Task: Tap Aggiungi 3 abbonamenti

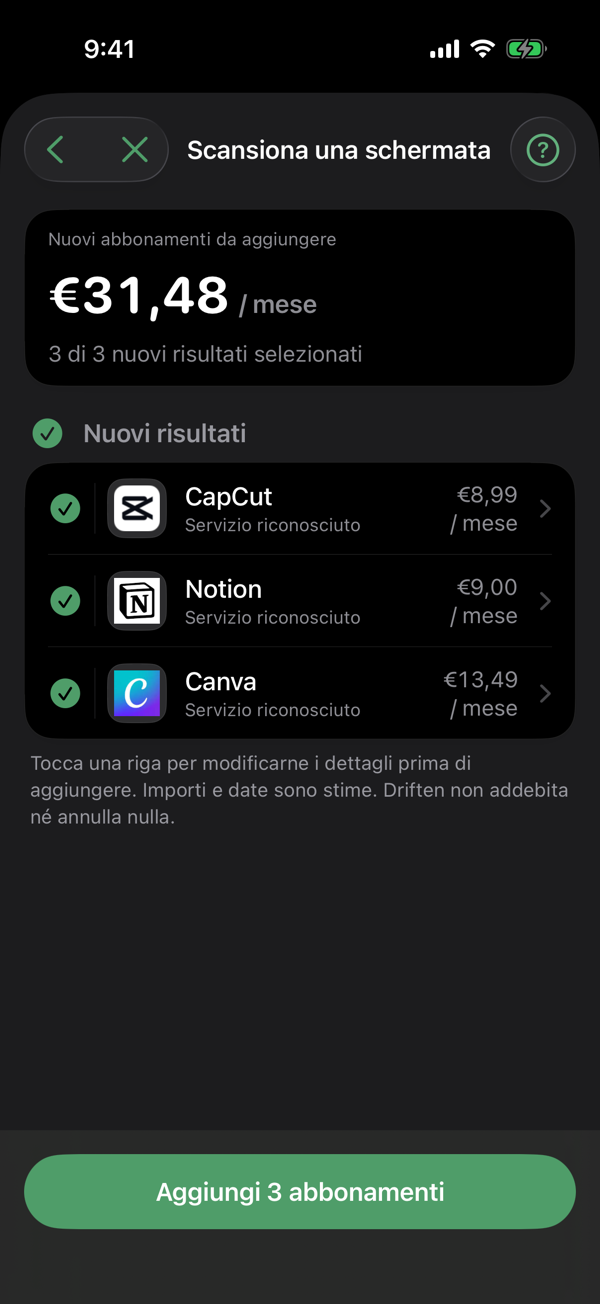Action: tap(300, 1192)
